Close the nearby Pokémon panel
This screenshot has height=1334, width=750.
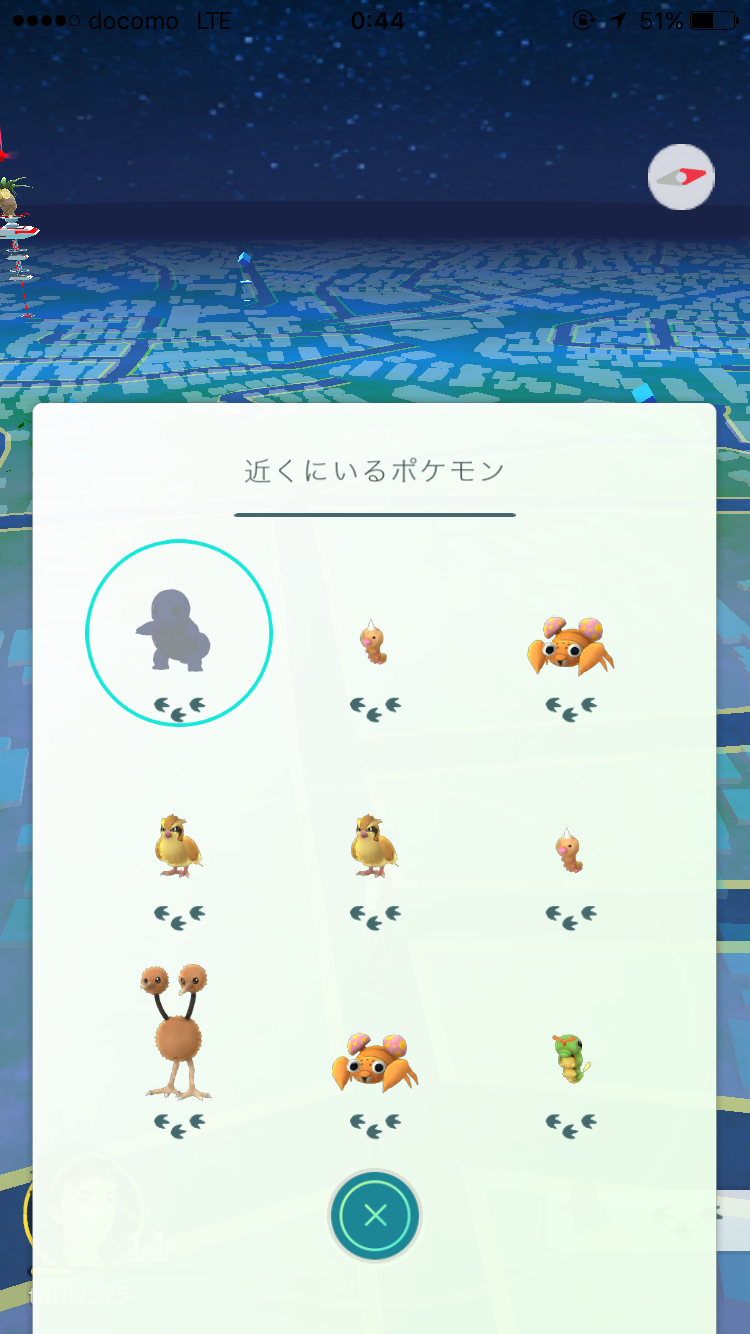tap(375, 1215)
